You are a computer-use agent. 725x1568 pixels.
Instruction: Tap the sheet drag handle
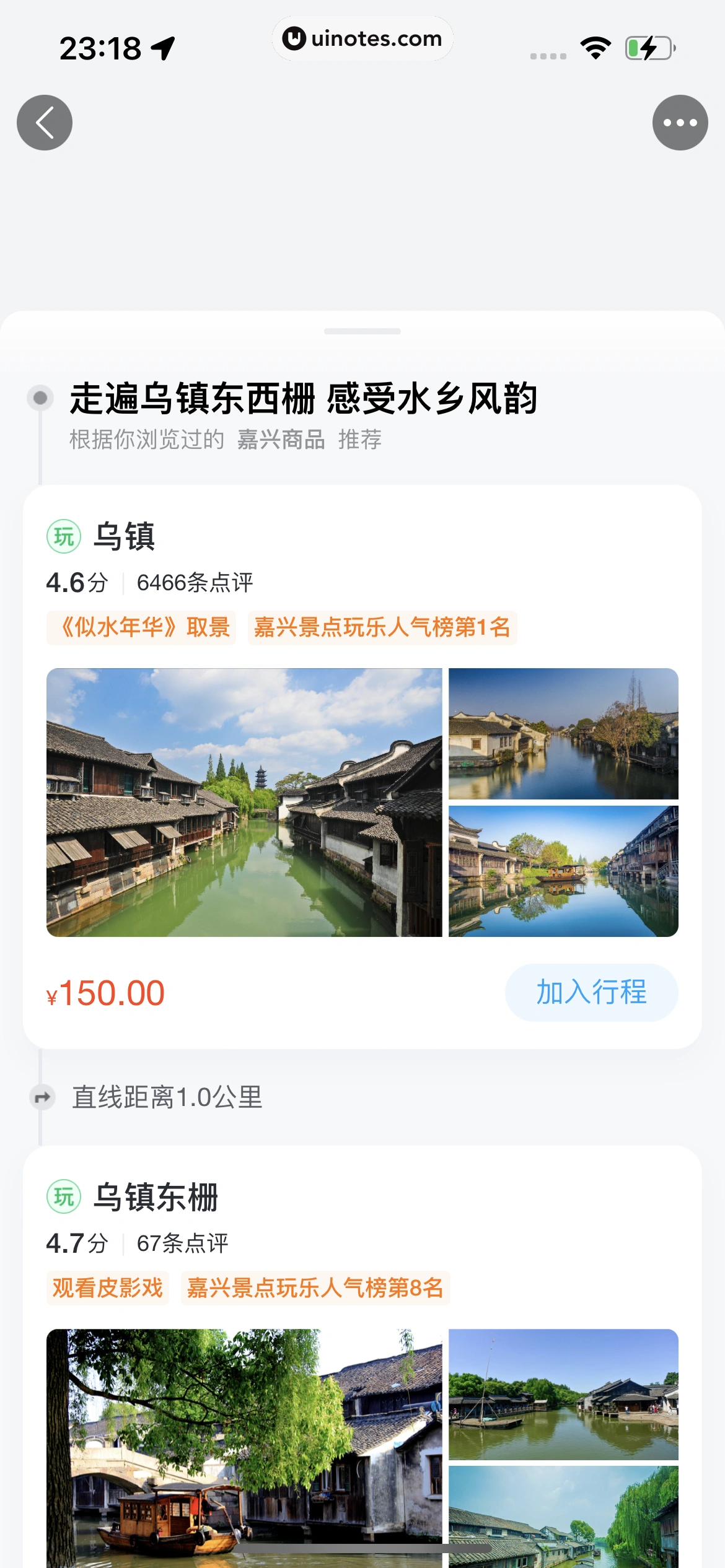click(362, 331)
